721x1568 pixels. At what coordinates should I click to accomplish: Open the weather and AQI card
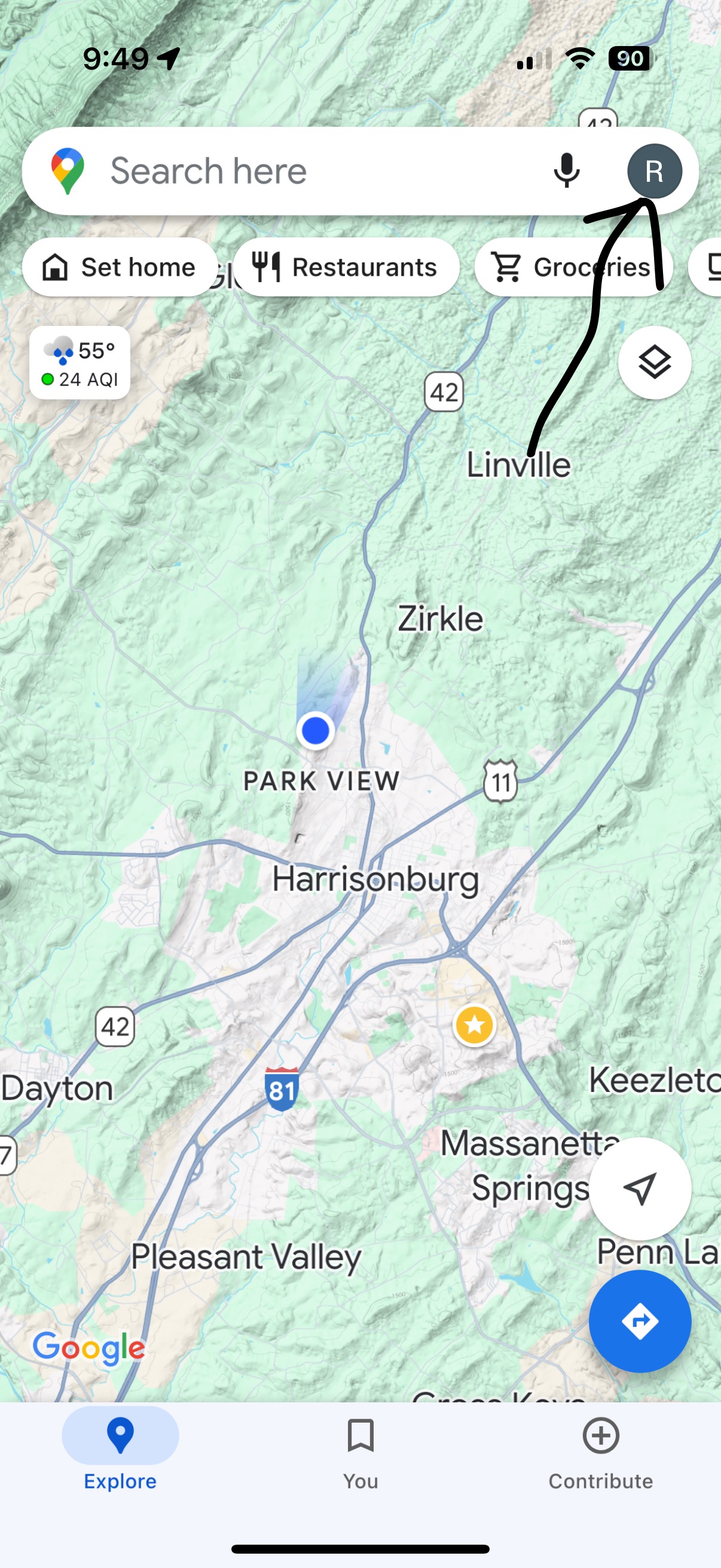(80, 364)
